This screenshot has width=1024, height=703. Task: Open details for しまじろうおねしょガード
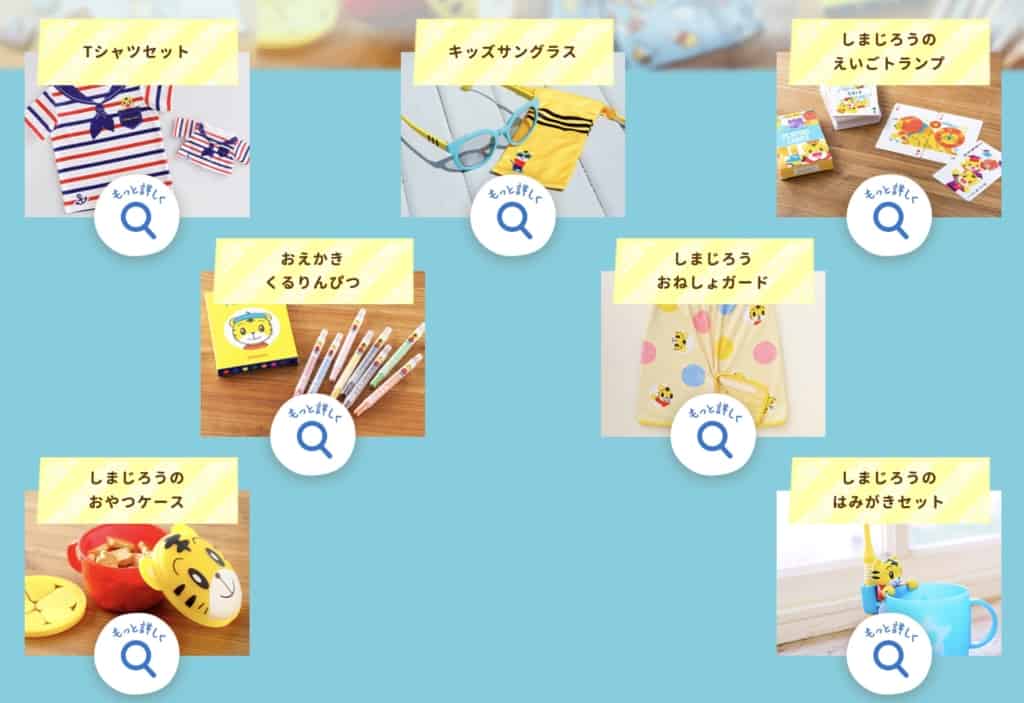[713, 436]
